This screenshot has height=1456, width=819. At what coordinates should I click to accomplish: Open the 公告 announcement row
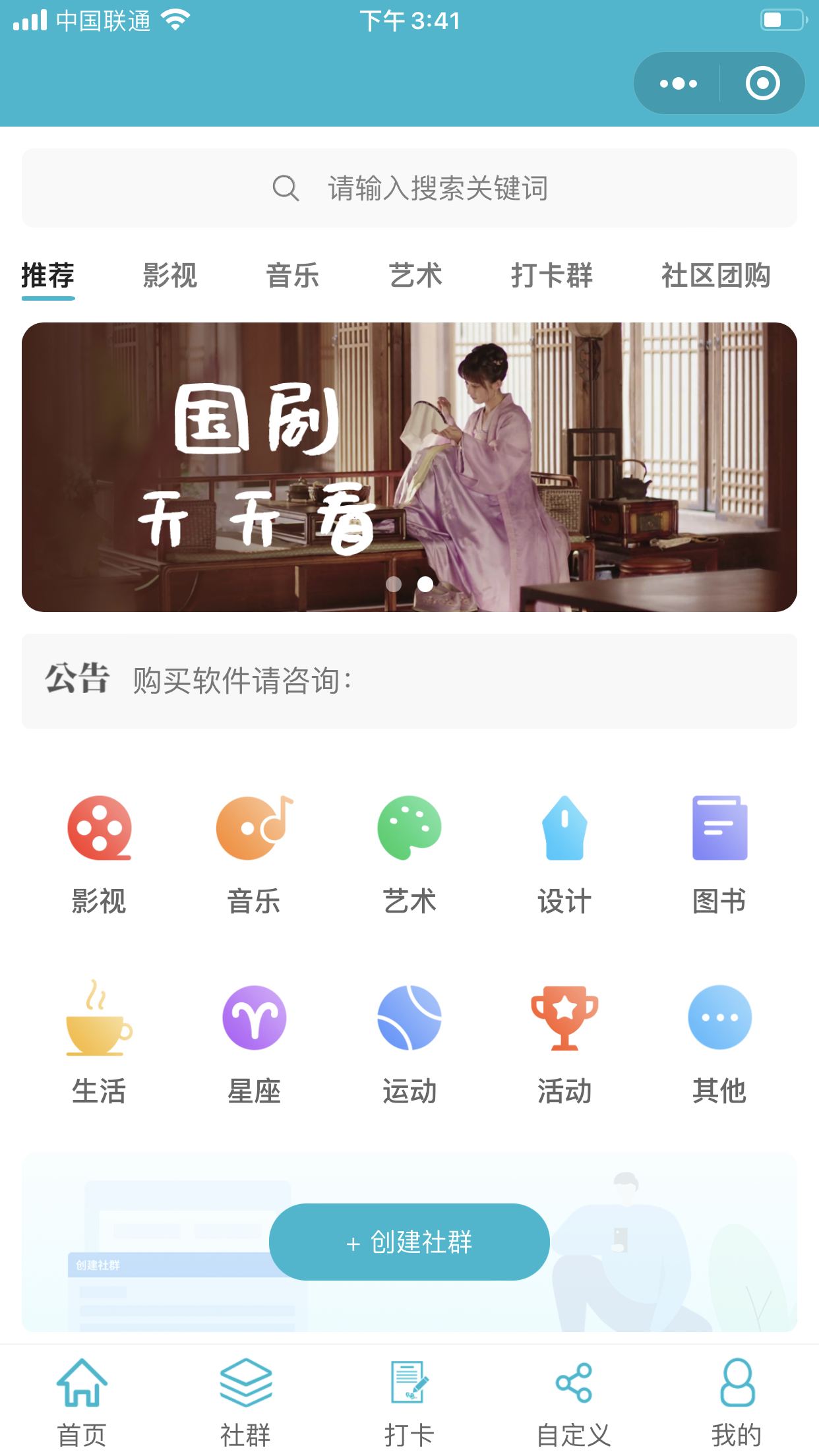click(409, 681)
